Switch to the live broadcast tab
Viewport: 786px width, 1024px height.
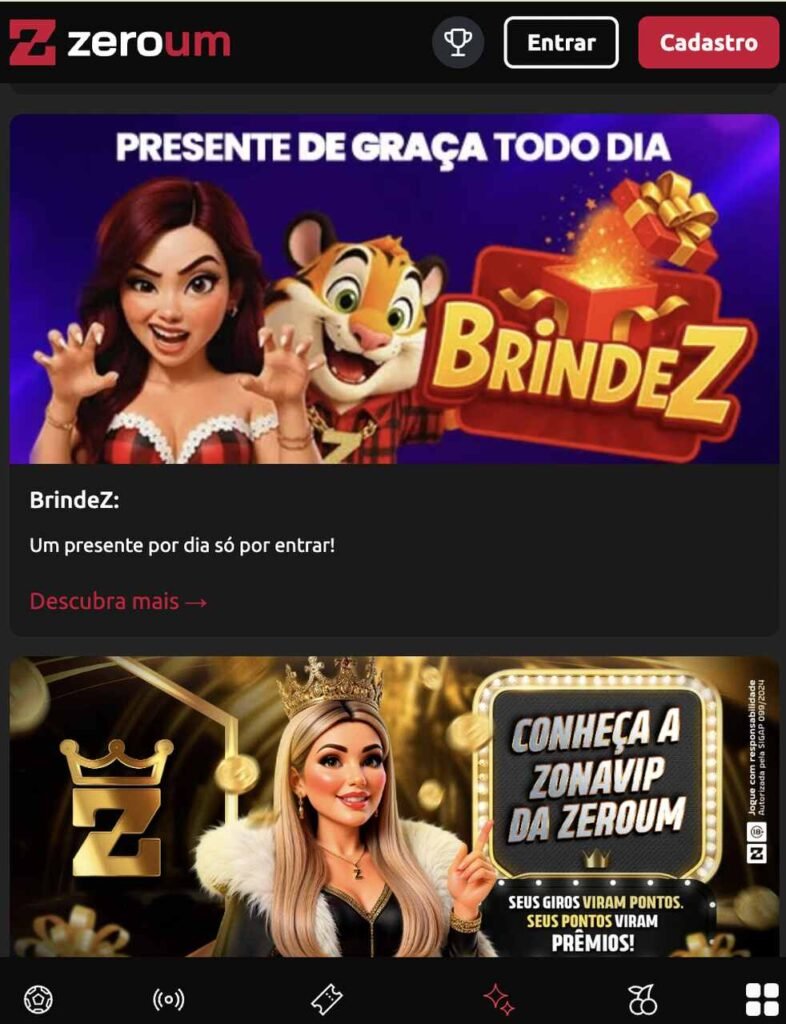(168, 998)
